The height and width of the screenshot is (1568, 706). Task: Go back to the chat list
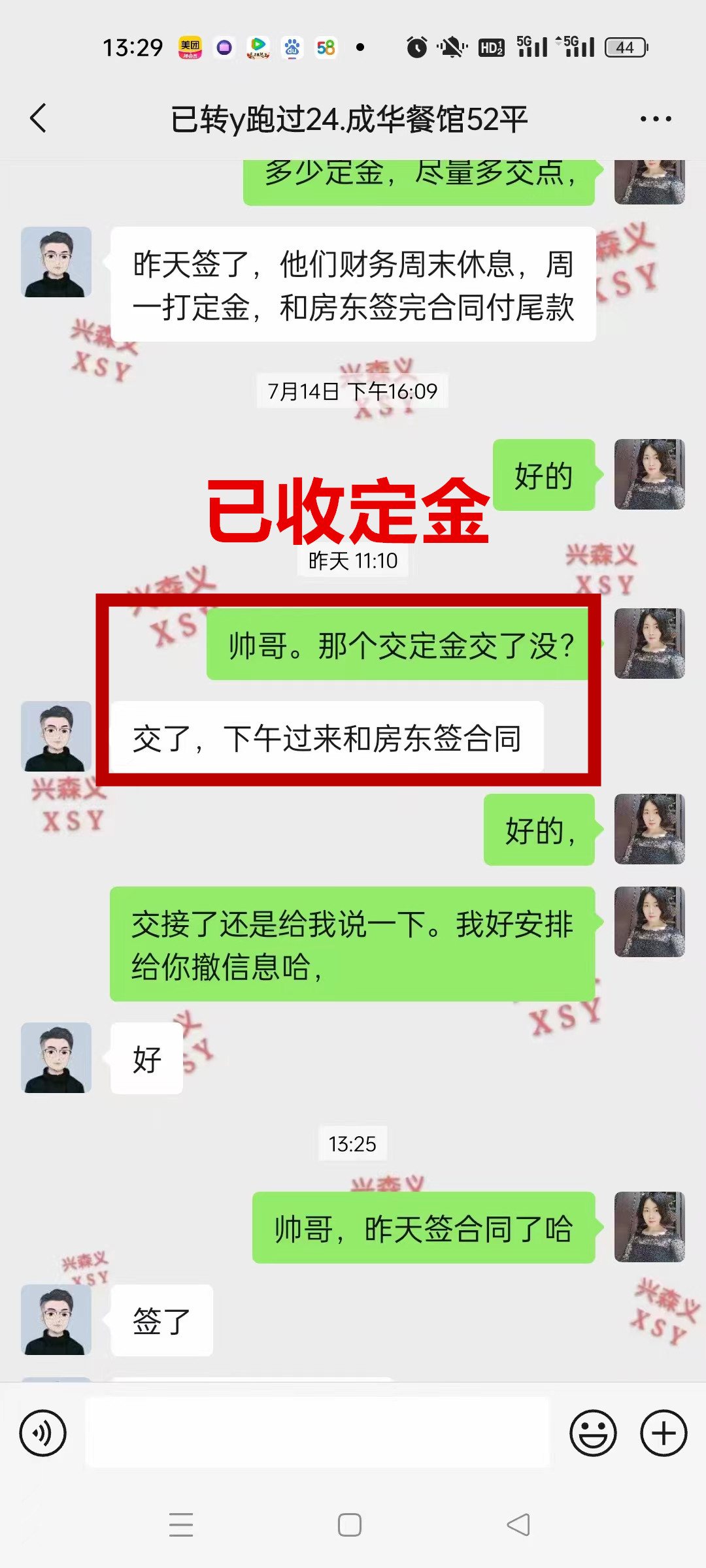(x=39, y=118)
